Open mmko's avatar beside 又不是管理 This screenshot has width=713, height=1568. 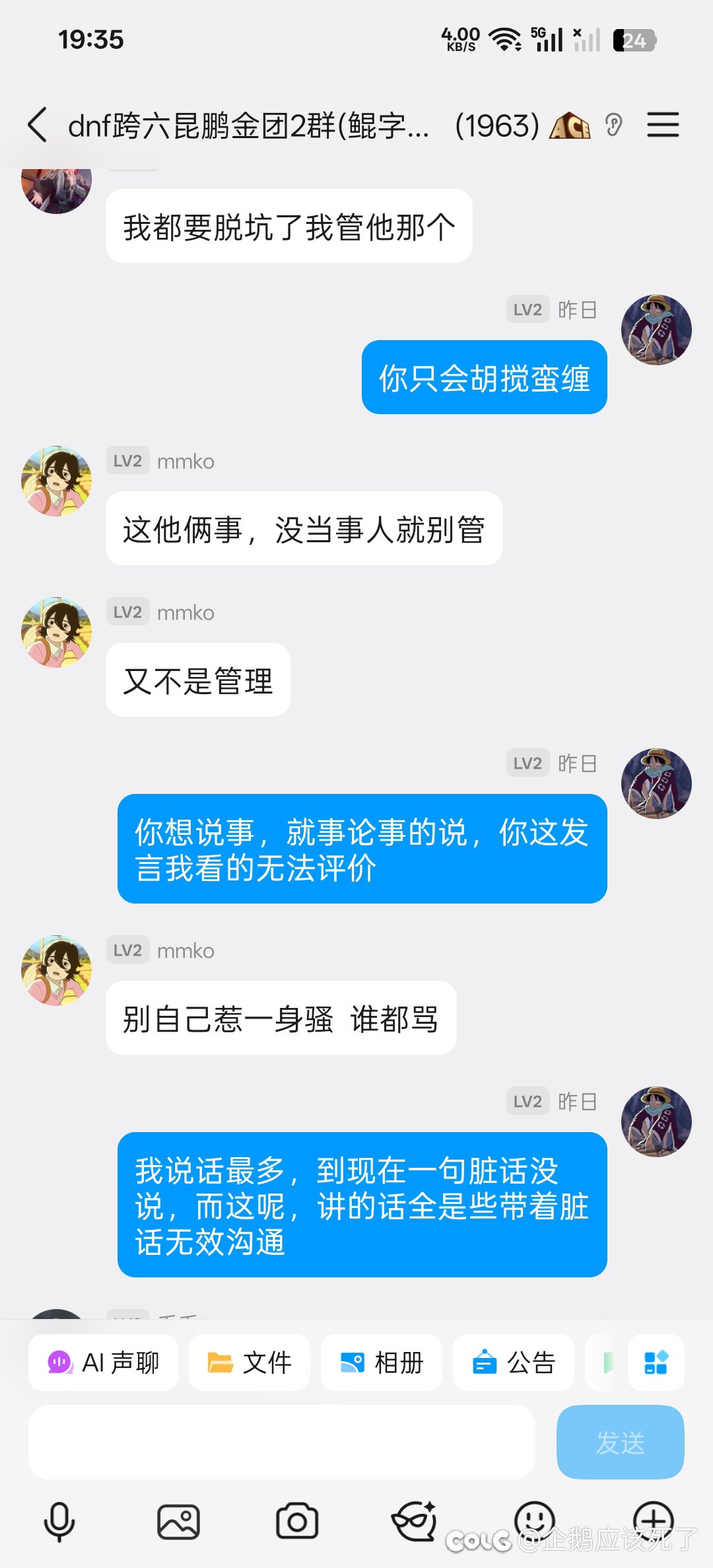56,633
